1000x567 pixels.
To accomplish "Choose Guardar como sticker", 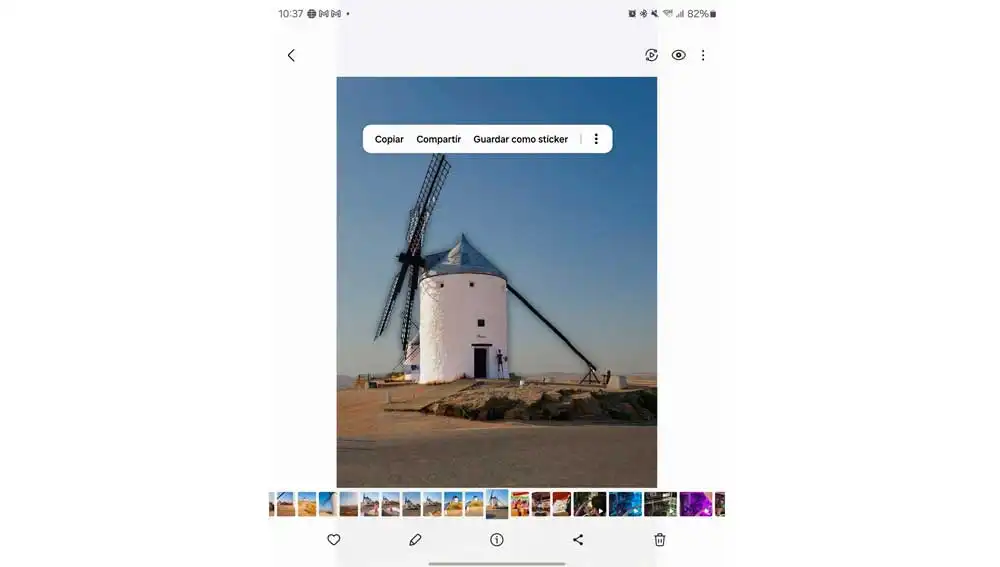I will coord(520,139).
